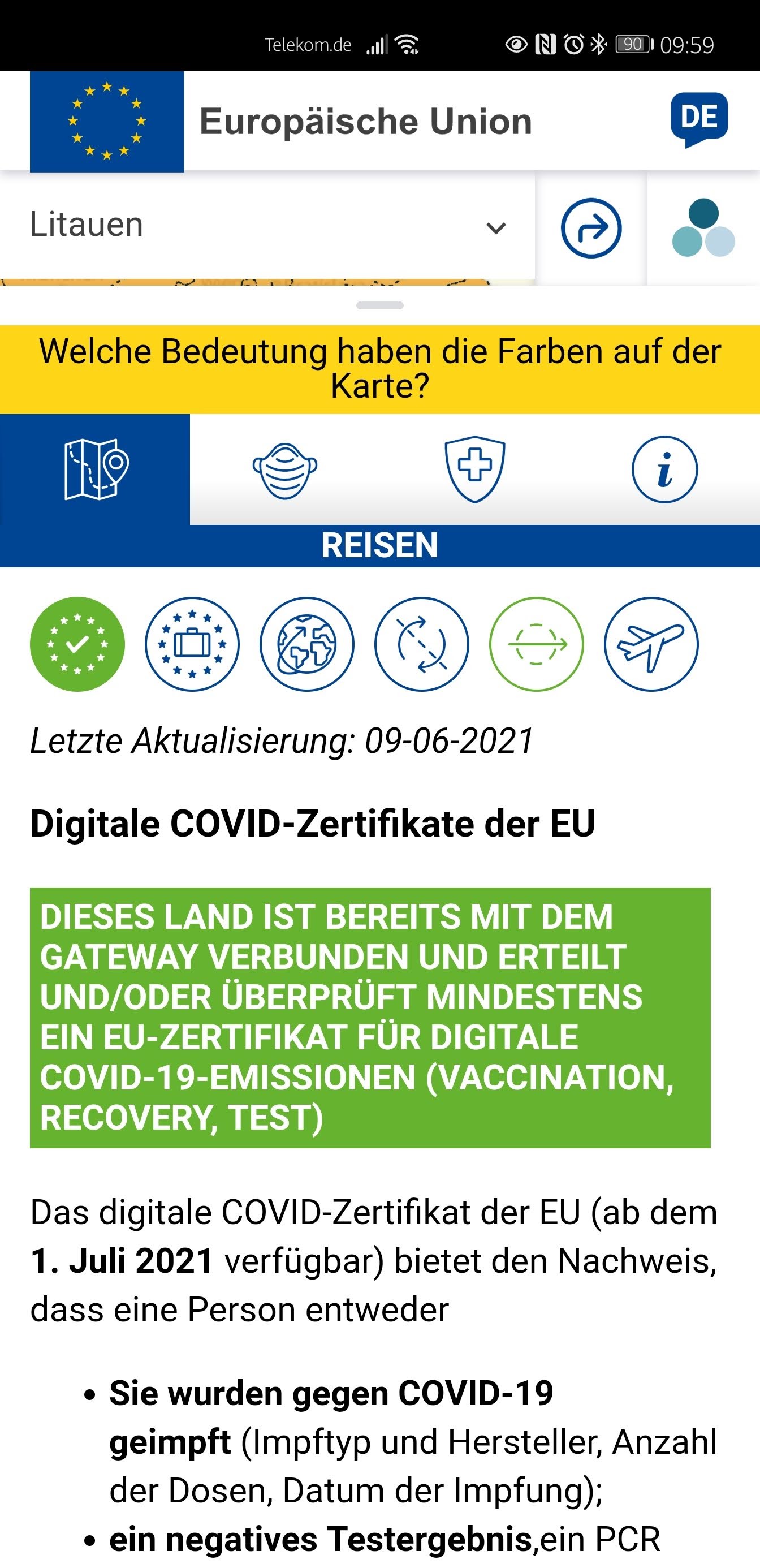This screenshot has height=1568, width=760.
Task: Switch to the information tab
Action: (664, 469)
